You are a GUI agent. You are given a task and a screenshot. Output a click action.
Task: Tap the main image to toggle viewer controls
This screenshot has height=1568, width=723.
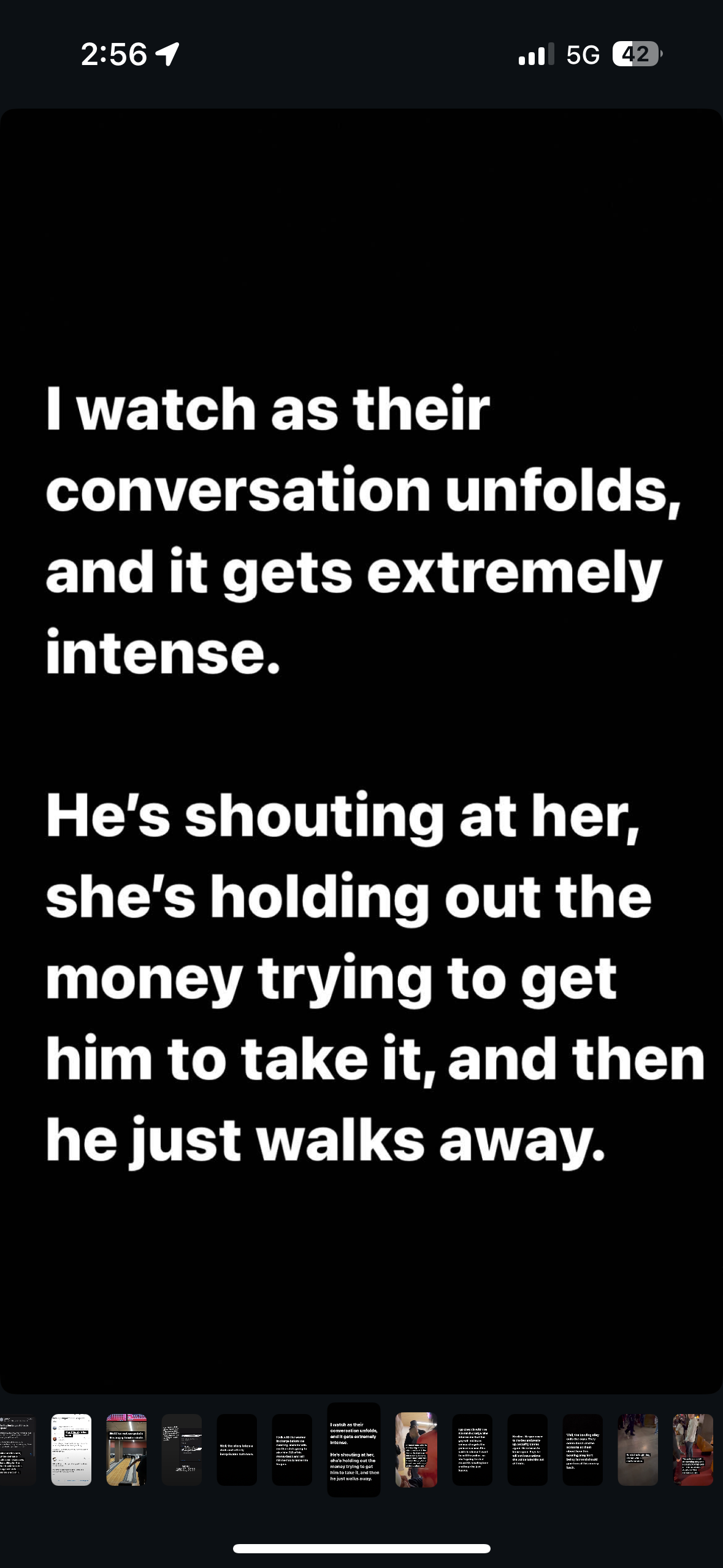point(361,751)
